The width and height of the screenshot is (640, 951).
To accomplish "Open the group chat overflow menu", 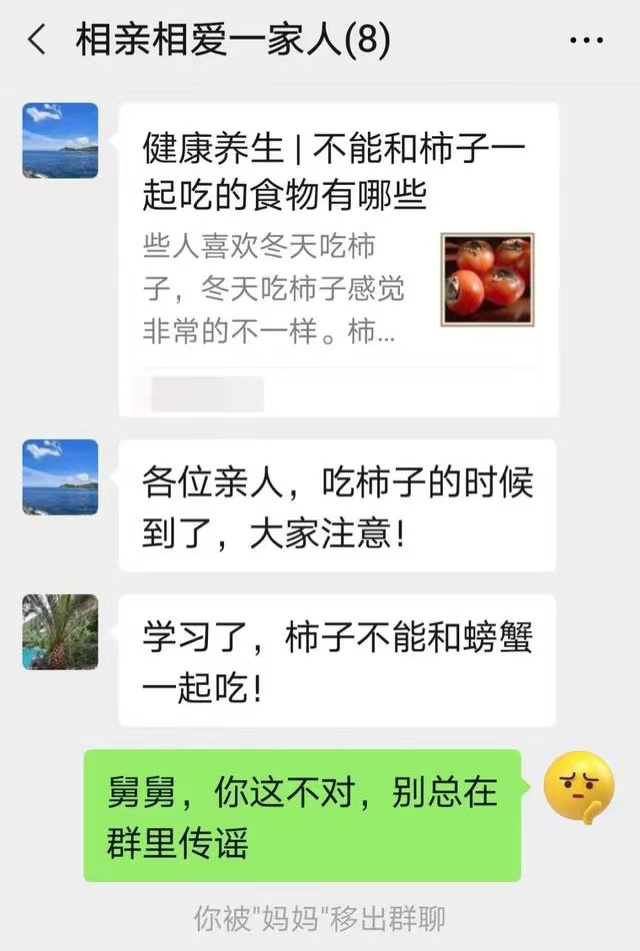I will coord(585,41).
